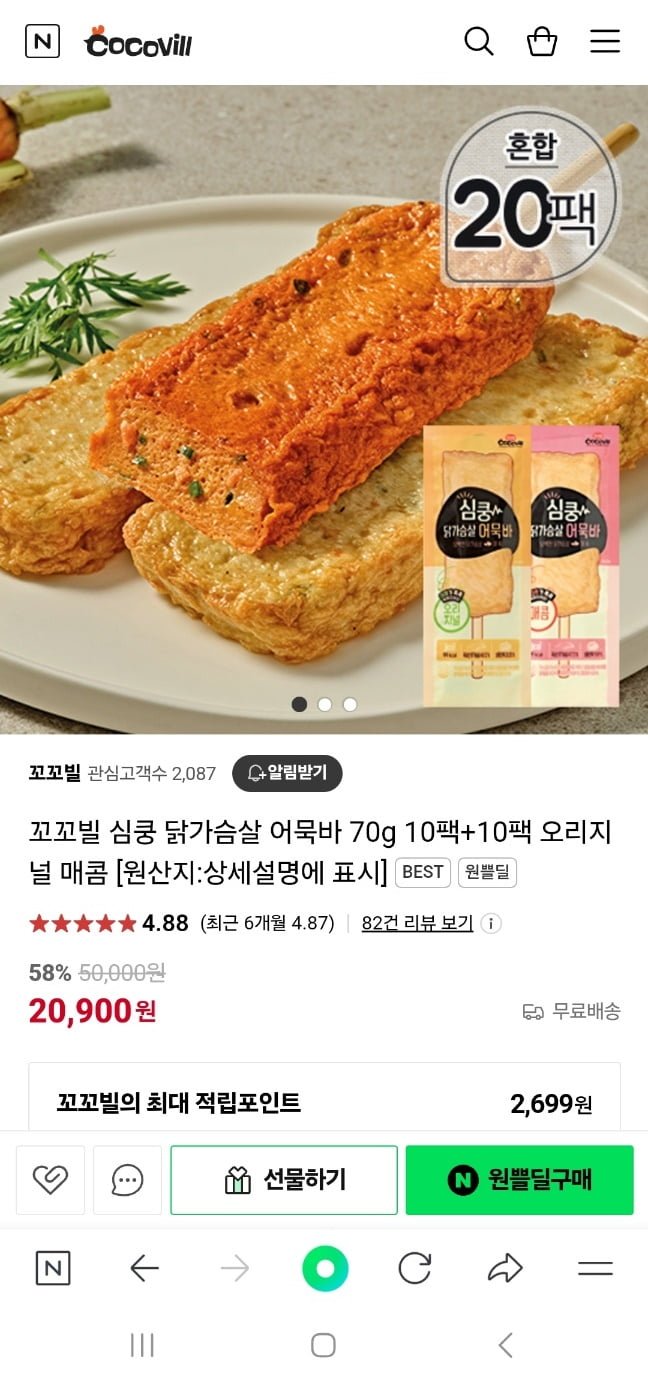Tap the 알림받기 notification button
Screen dimensions: 648x1383
pyautogui.click(x=287, y=773)
